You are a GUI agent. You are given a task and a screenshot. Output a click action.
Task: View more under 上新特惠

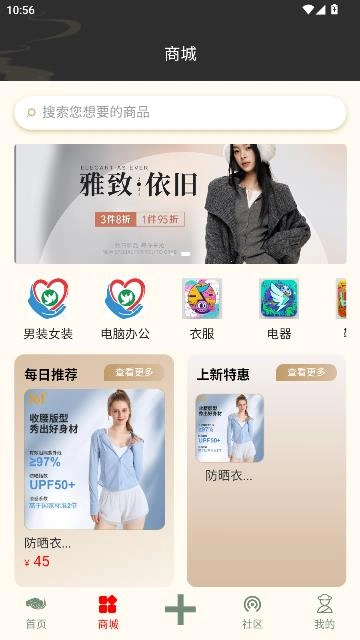click(306, 373)
